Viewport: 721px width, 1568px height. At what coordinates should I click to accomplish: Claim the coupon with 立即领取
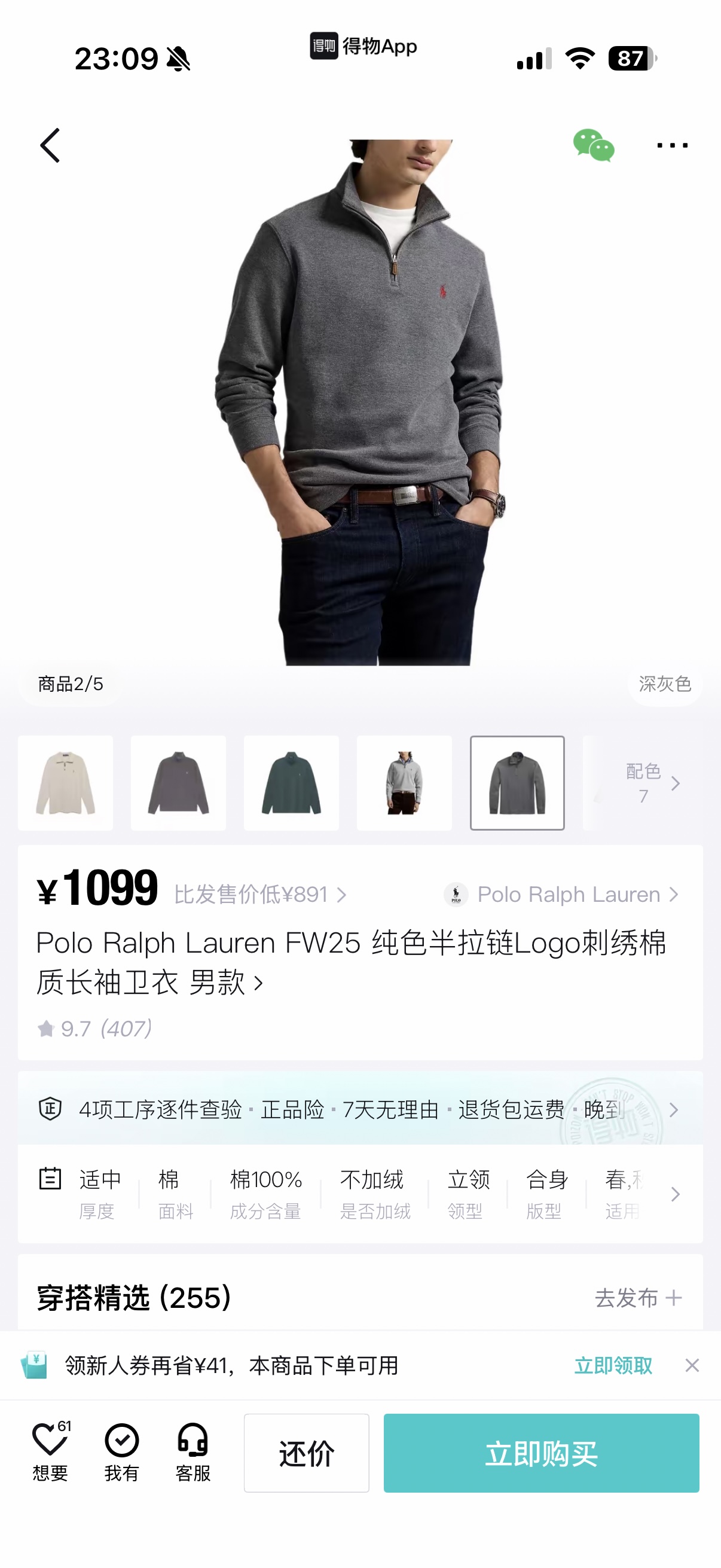tap(613, 1365)
